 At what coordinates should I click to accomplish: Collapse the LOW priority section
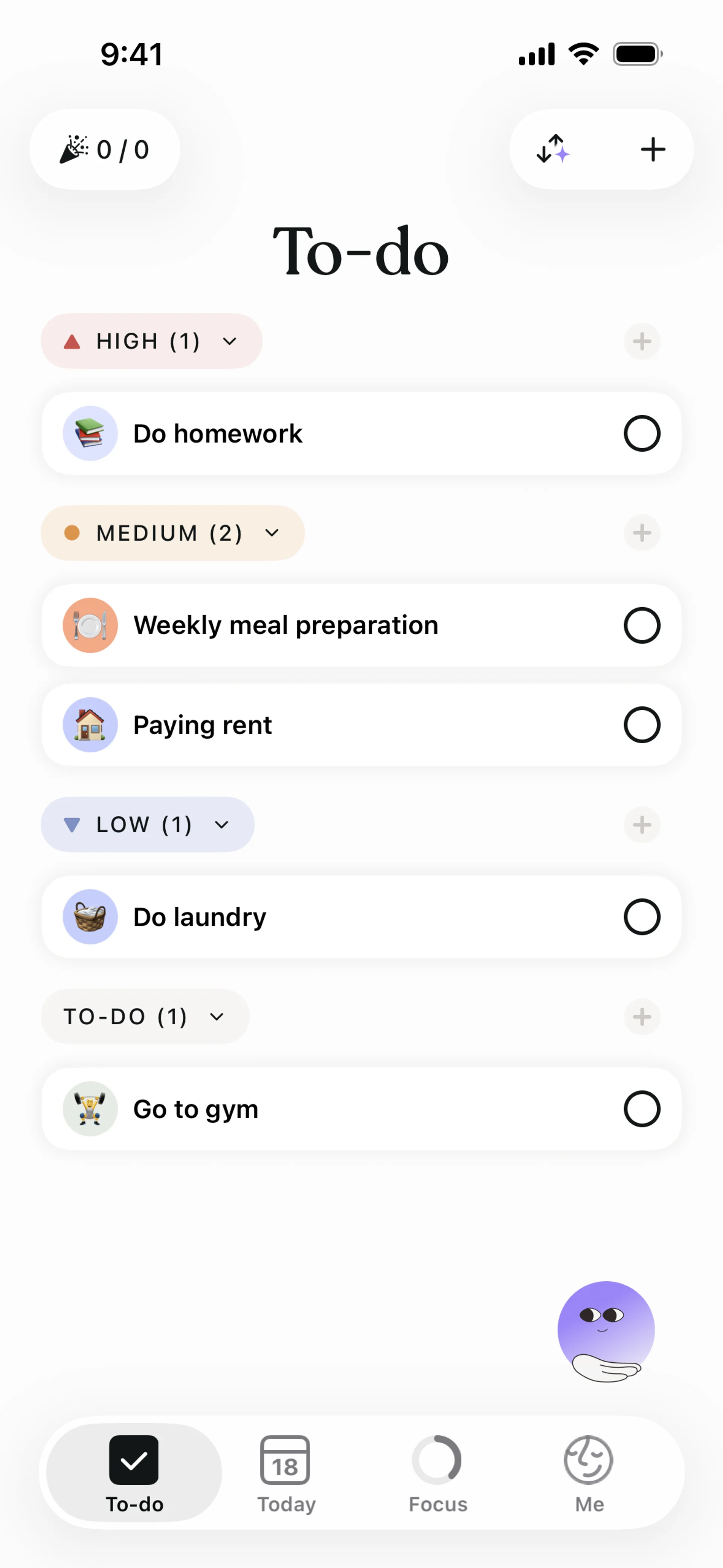147,825
